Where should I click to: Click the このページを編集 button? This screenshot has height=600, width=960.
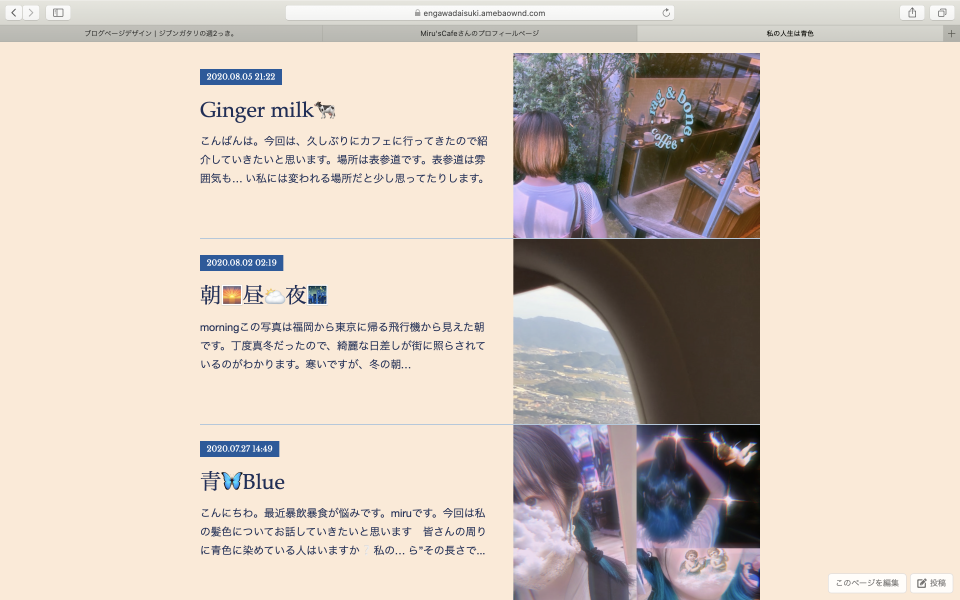867,583
